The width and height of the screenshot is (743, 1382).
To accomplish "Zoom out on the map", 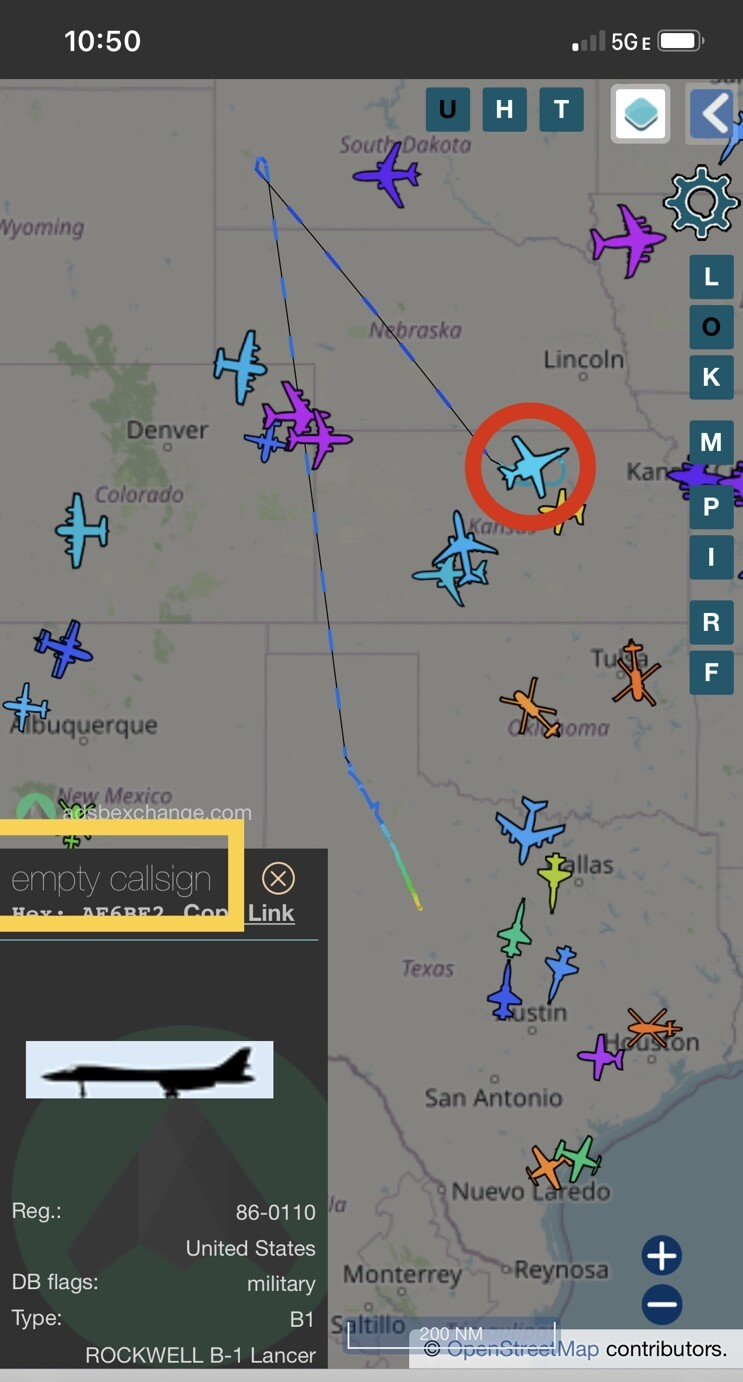I will [x=662, y=1304].
